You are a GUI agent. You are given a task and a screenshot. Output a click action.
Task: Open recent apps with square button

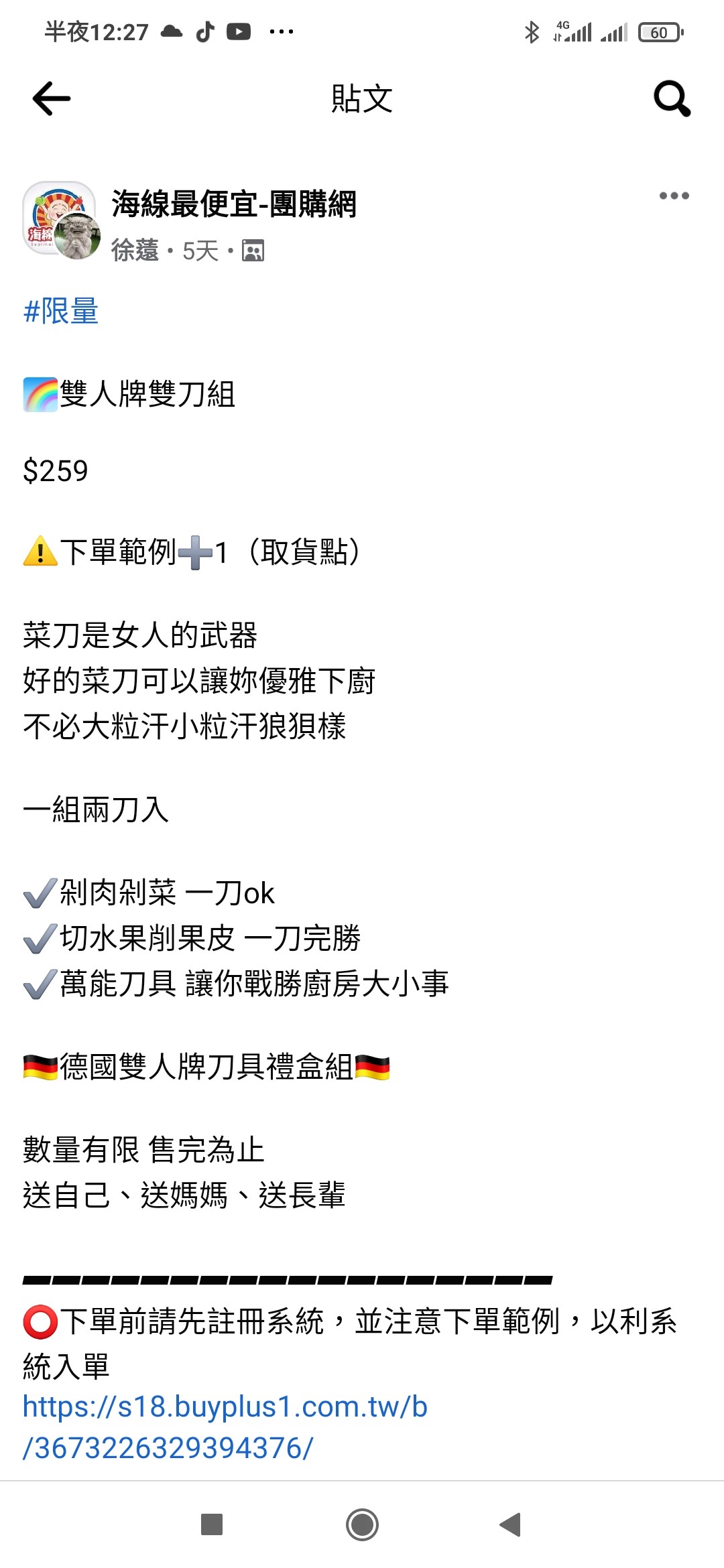point(212,1524)
